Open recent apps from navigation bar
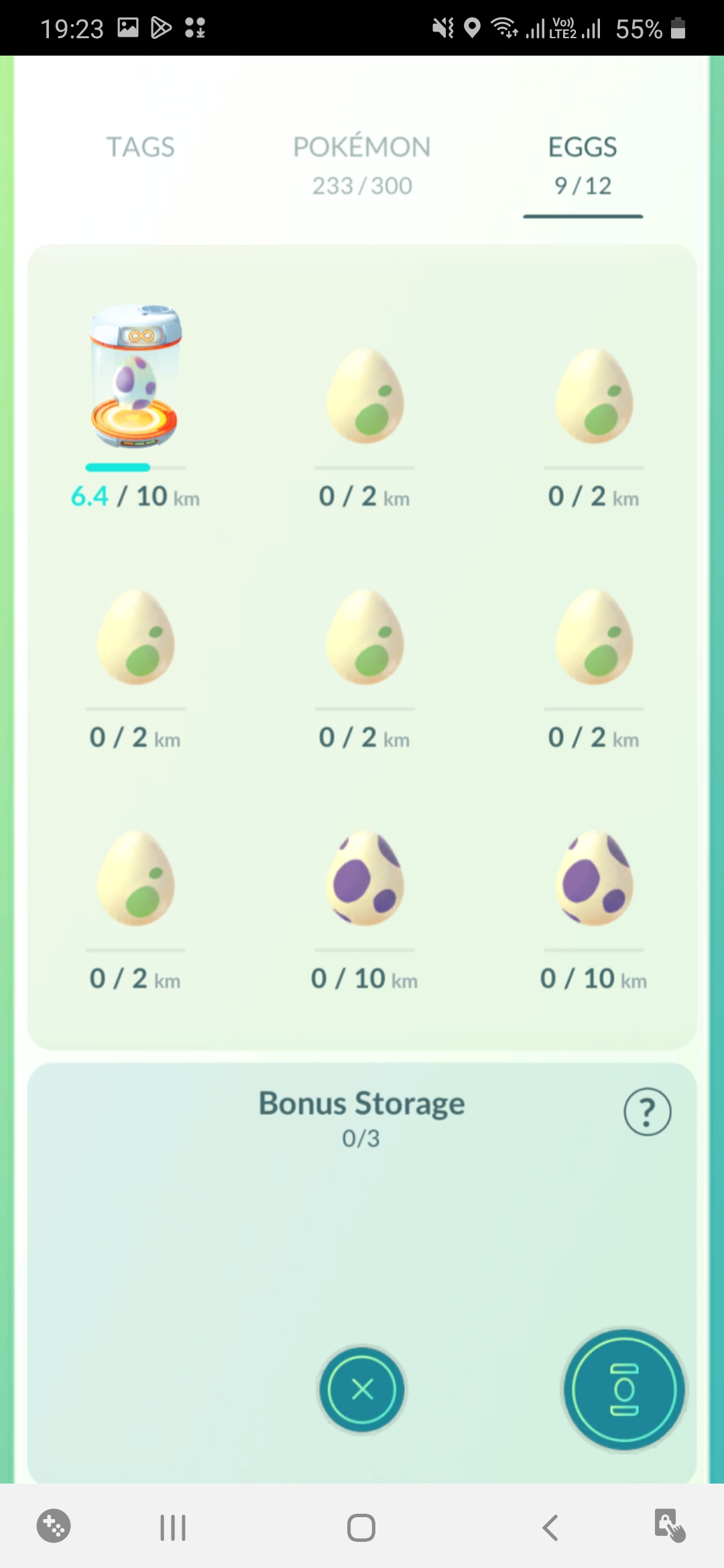 (x=173, y=1528)
